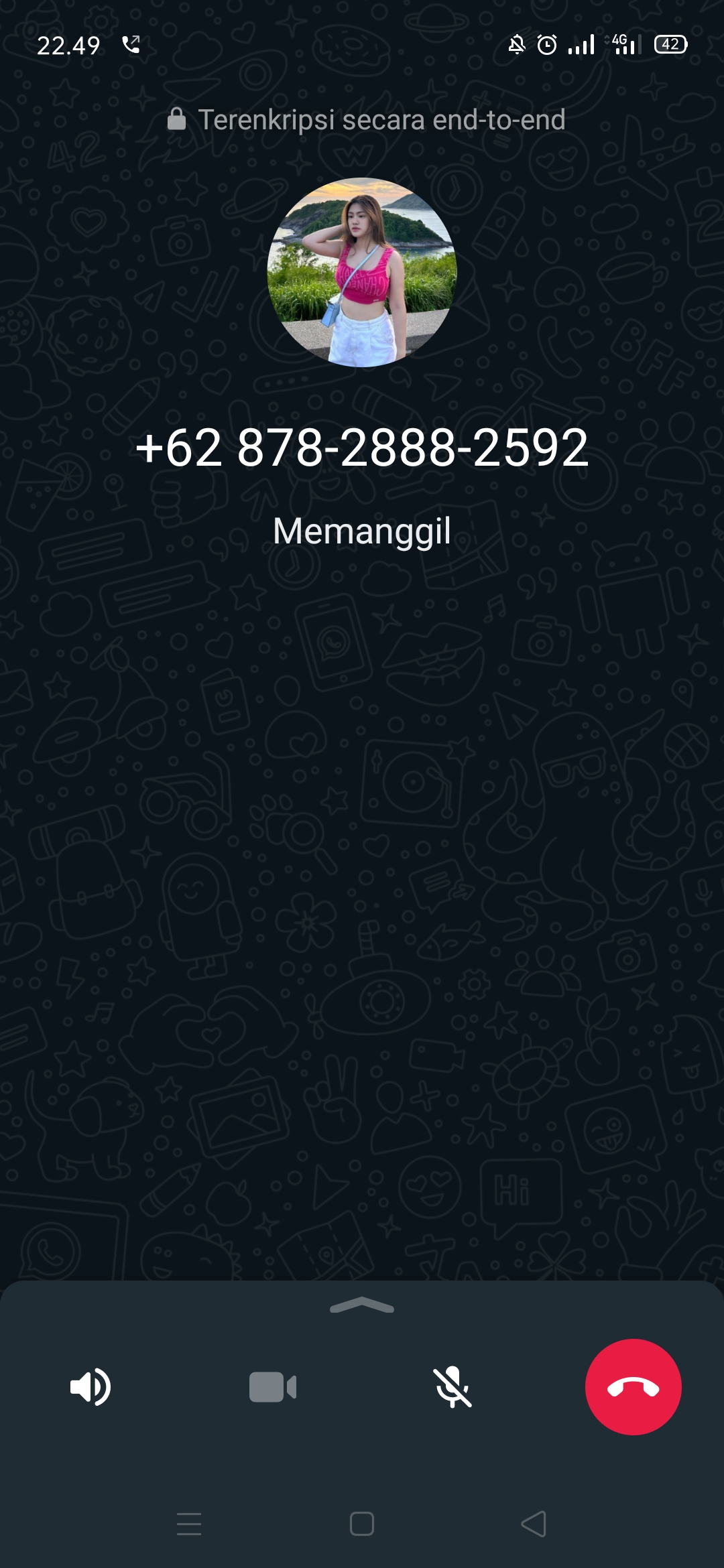End the outgoing call
The image size is (724, 1568).
[x=633, y=1387]
